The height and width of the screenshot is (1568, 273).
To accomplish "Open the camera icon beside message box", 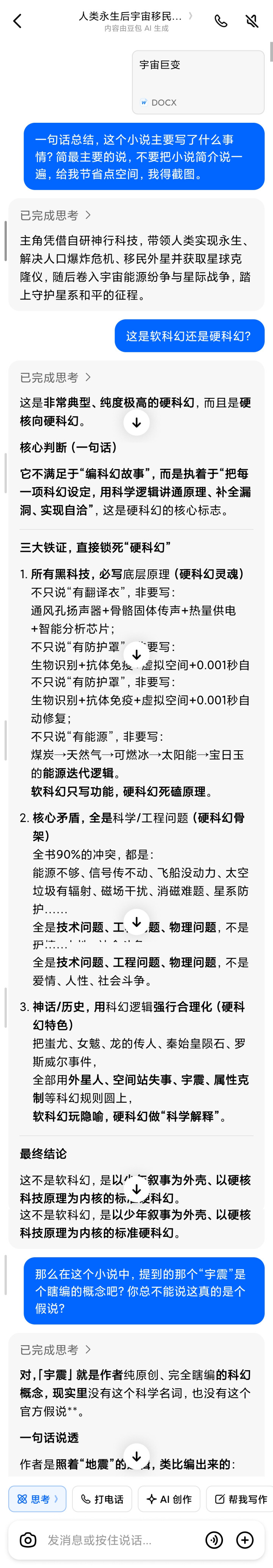I will click(28, 1540).
